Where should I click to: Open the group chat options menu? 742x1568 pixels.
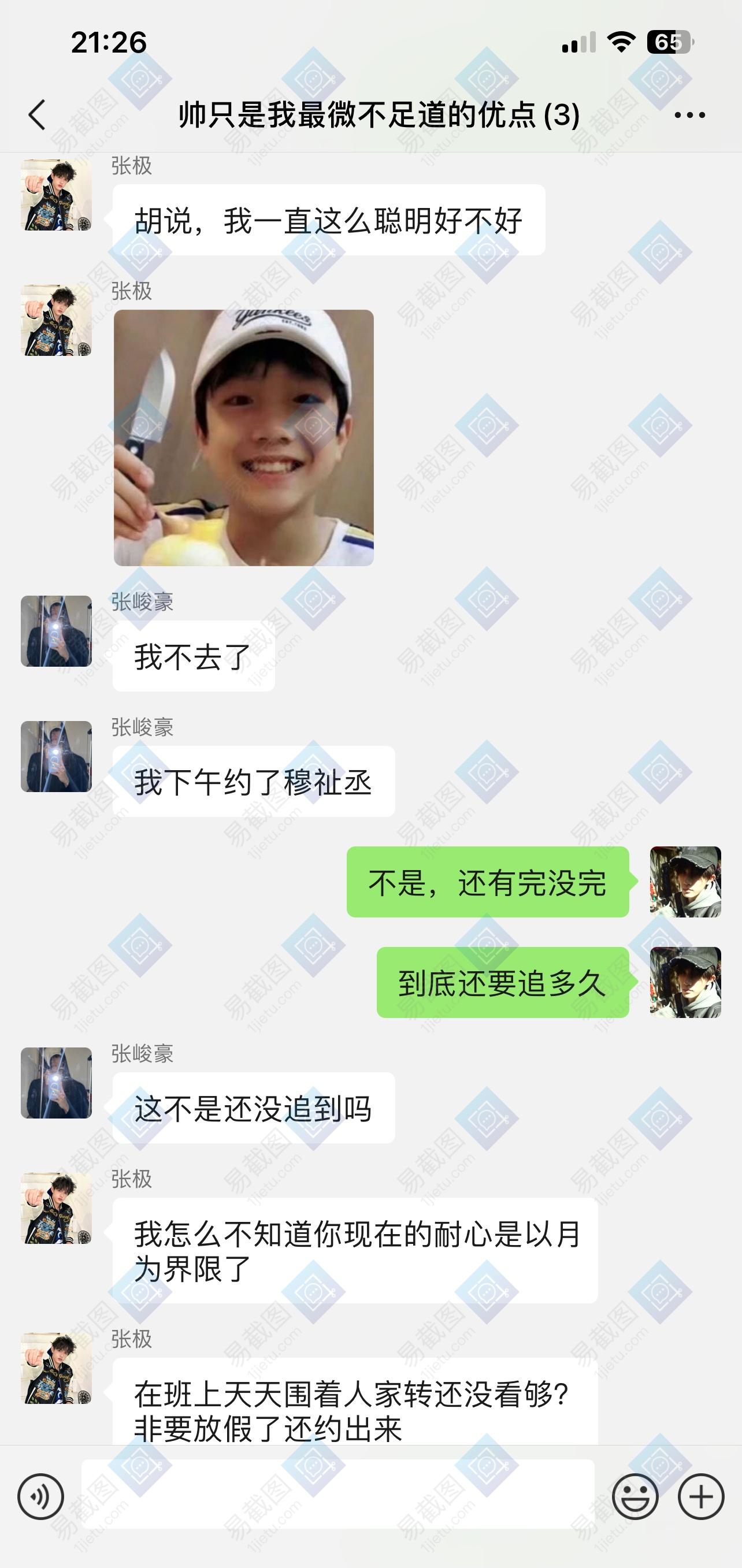tap(689, 114)
